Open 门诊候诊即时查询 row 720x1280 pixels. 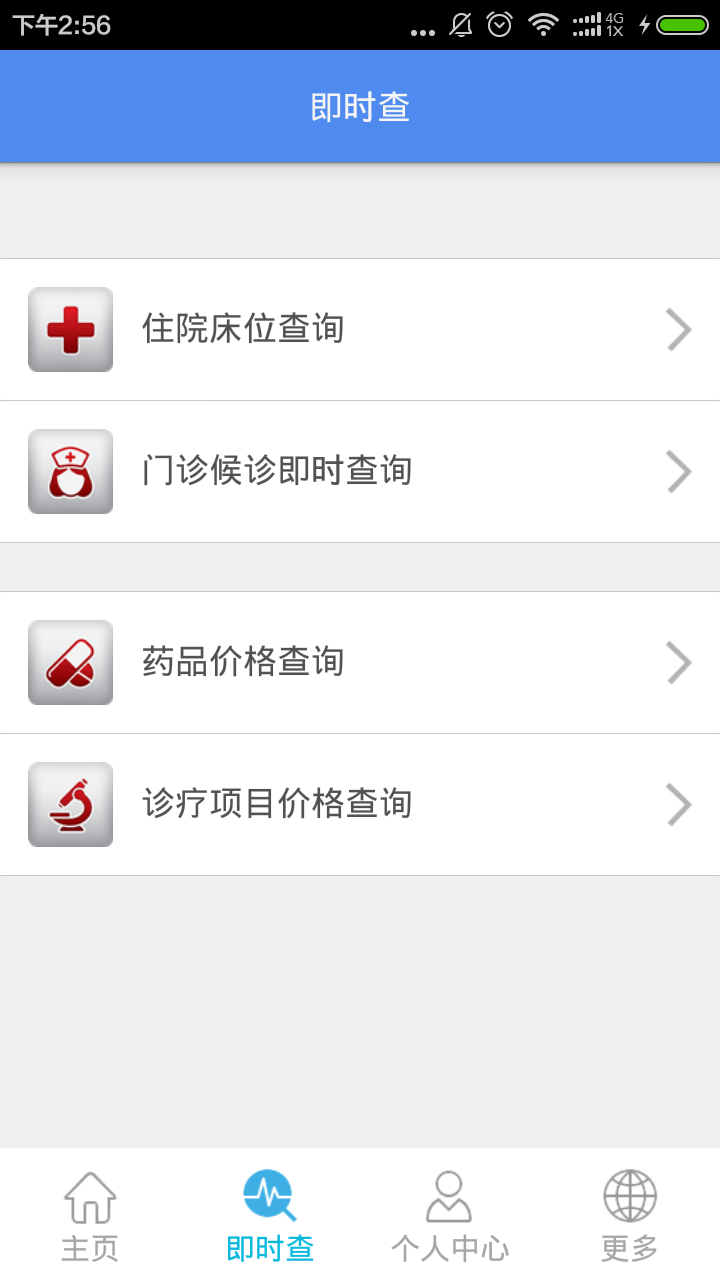tap(360, 472)
